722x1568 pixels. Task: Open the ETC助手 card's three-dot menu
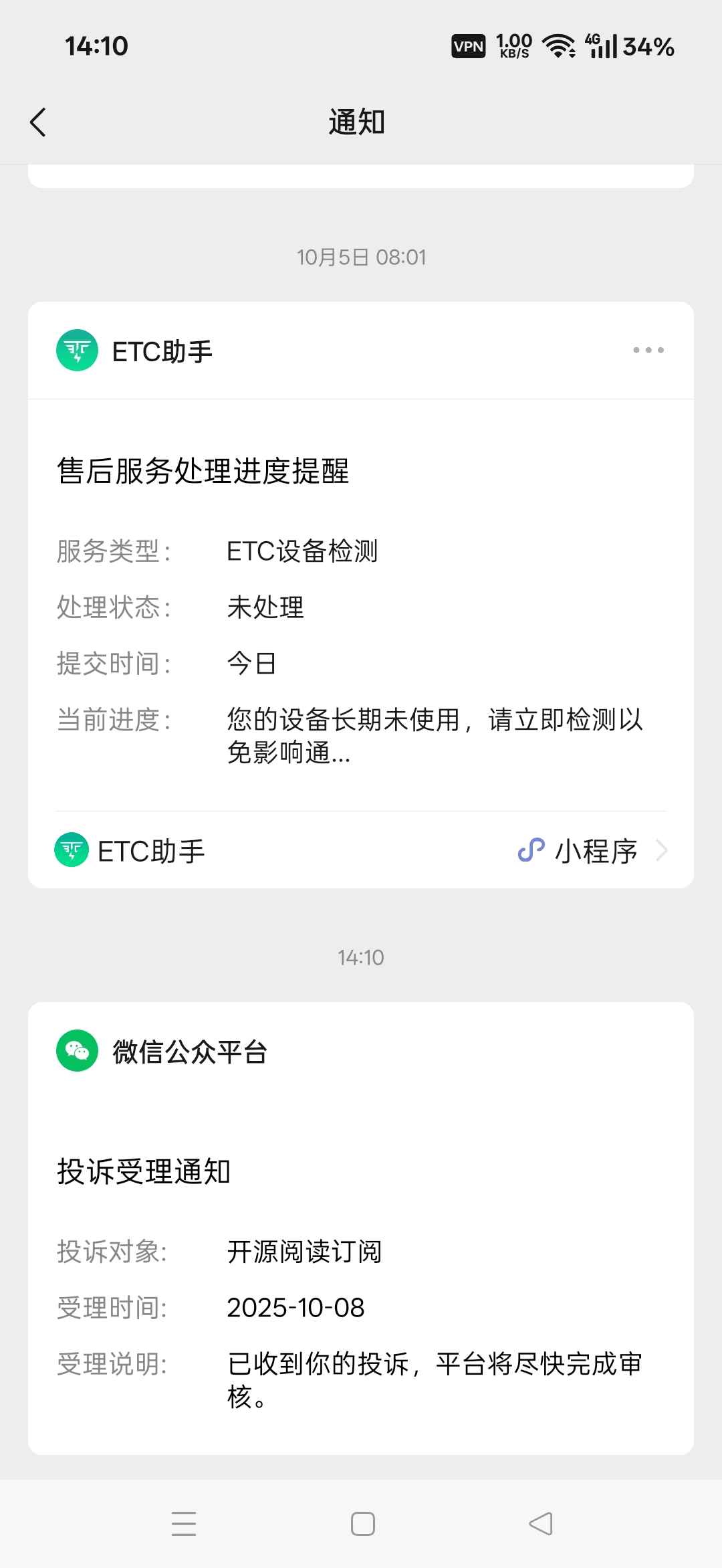[x=648, y=350]
